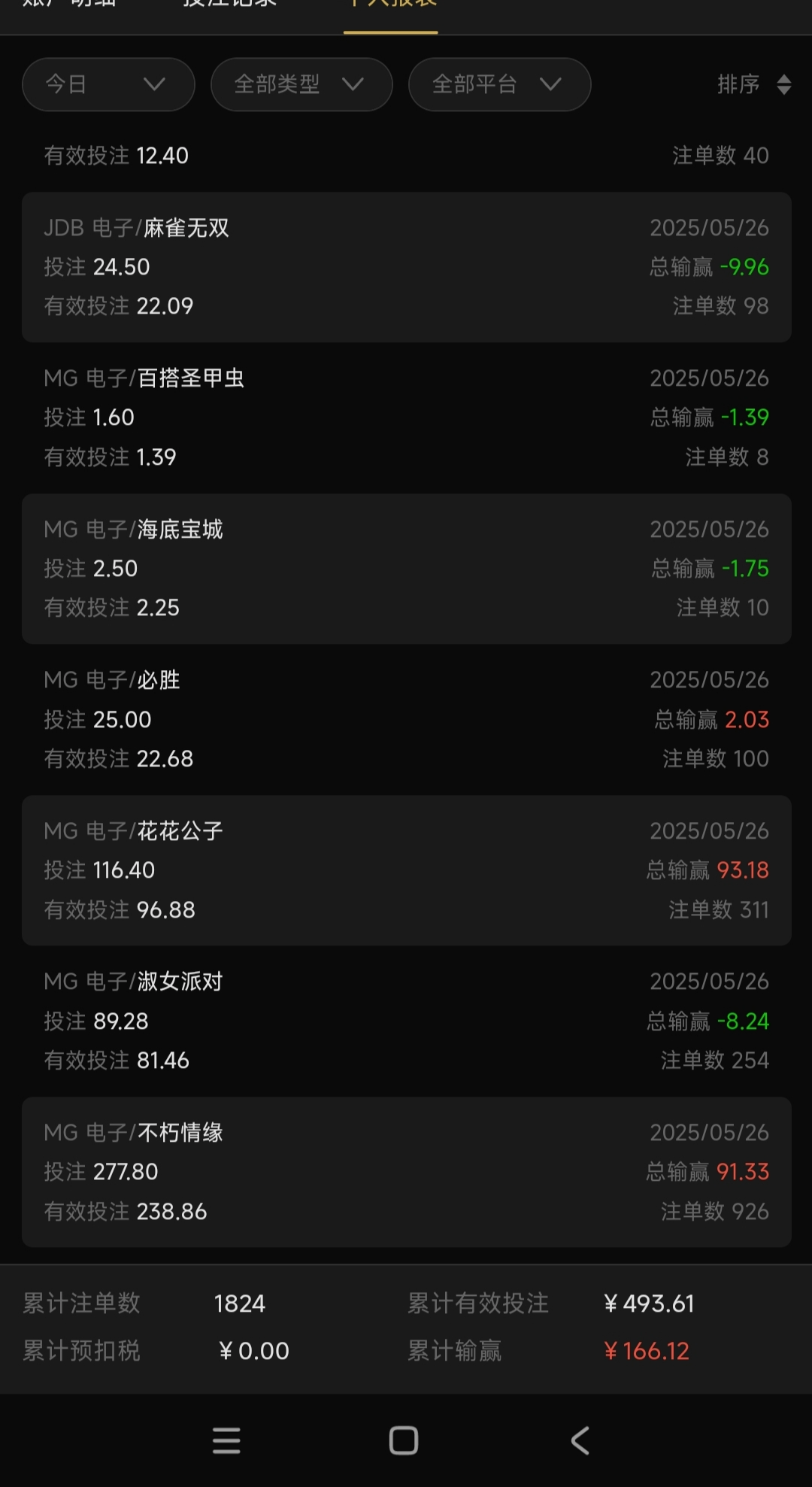Select the MG 电子/淑女派对 record
This screenshot has width=812, height=1487.
click(x=406, y=1021)
